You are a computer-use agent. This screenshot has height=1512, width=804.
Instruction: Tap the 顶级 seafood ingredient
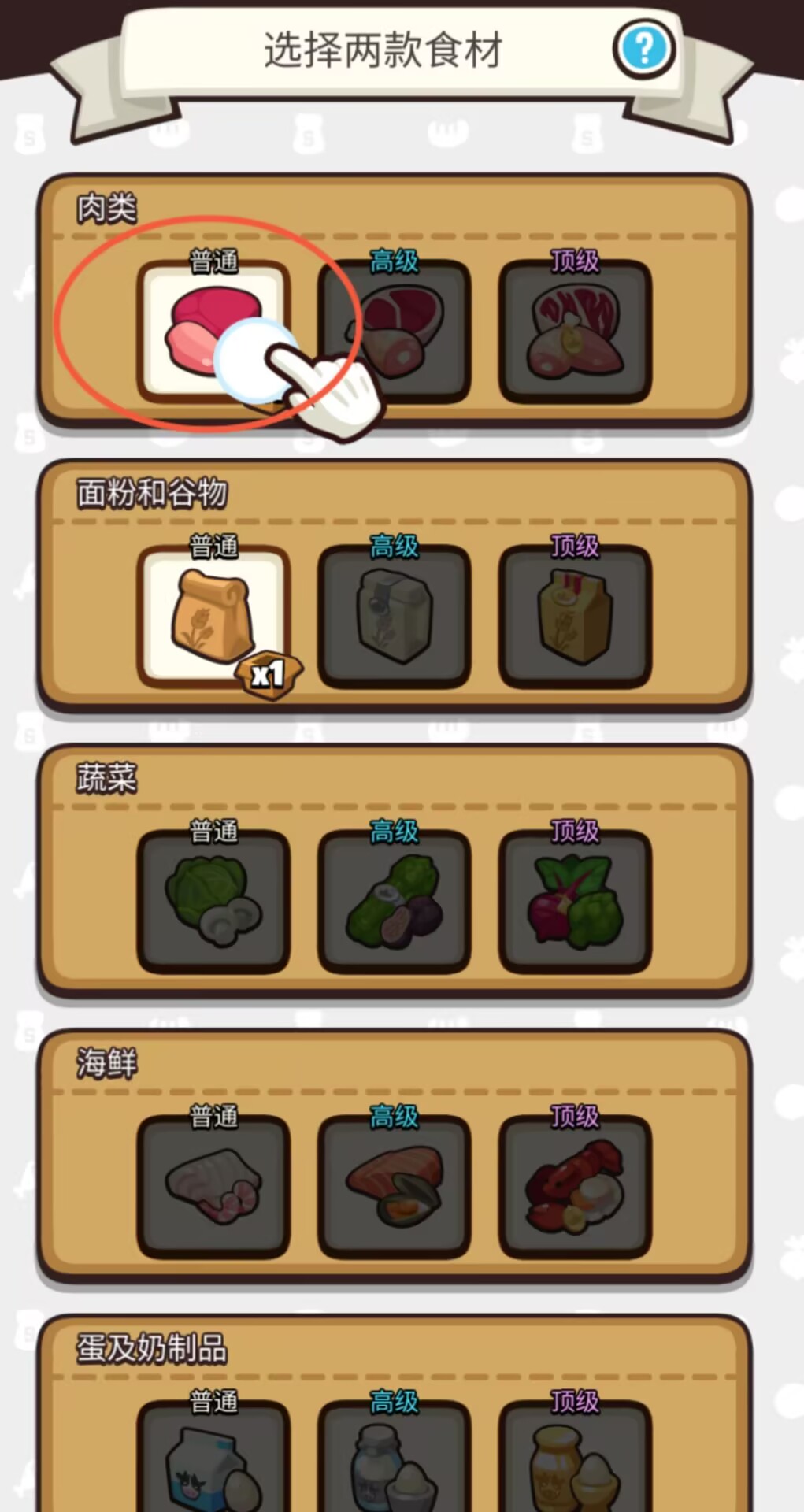coord(575,1186)
